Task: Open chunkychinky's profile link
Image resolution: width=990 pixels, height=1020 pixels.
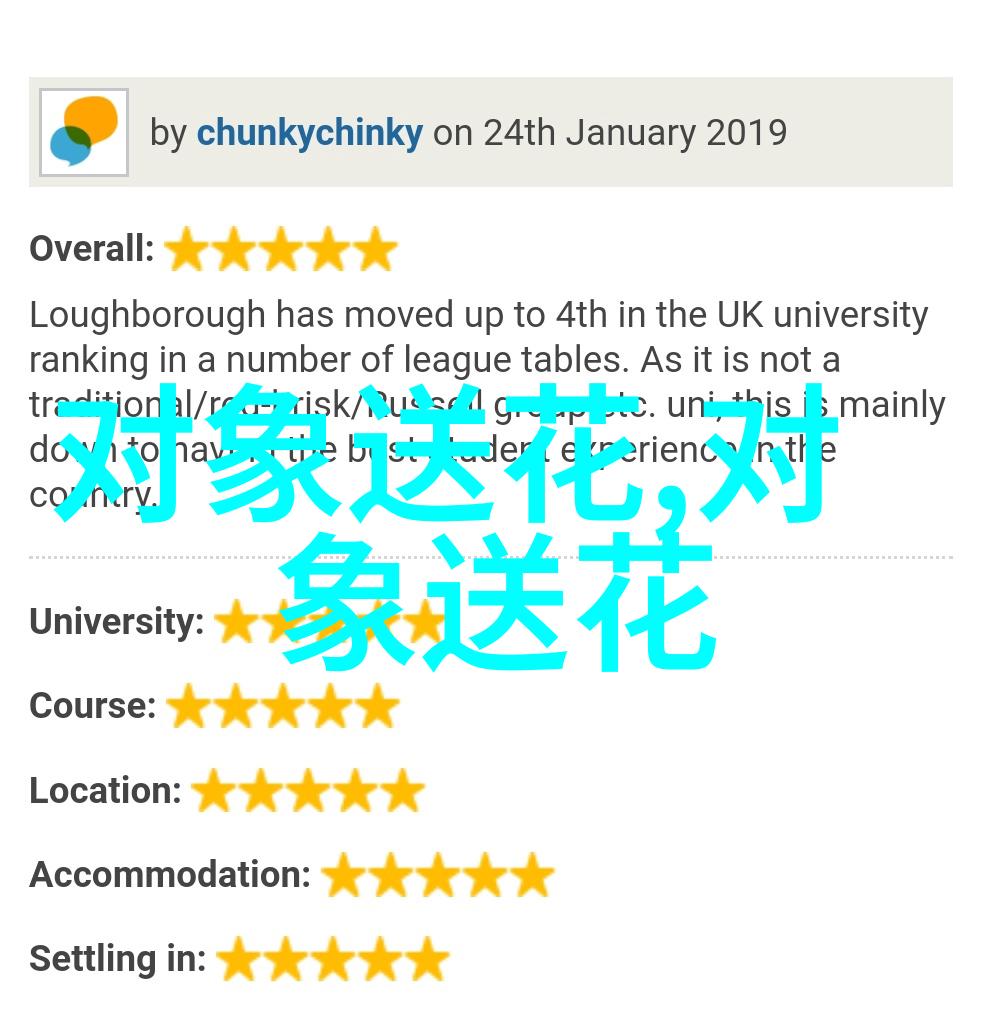Action: 309,133
